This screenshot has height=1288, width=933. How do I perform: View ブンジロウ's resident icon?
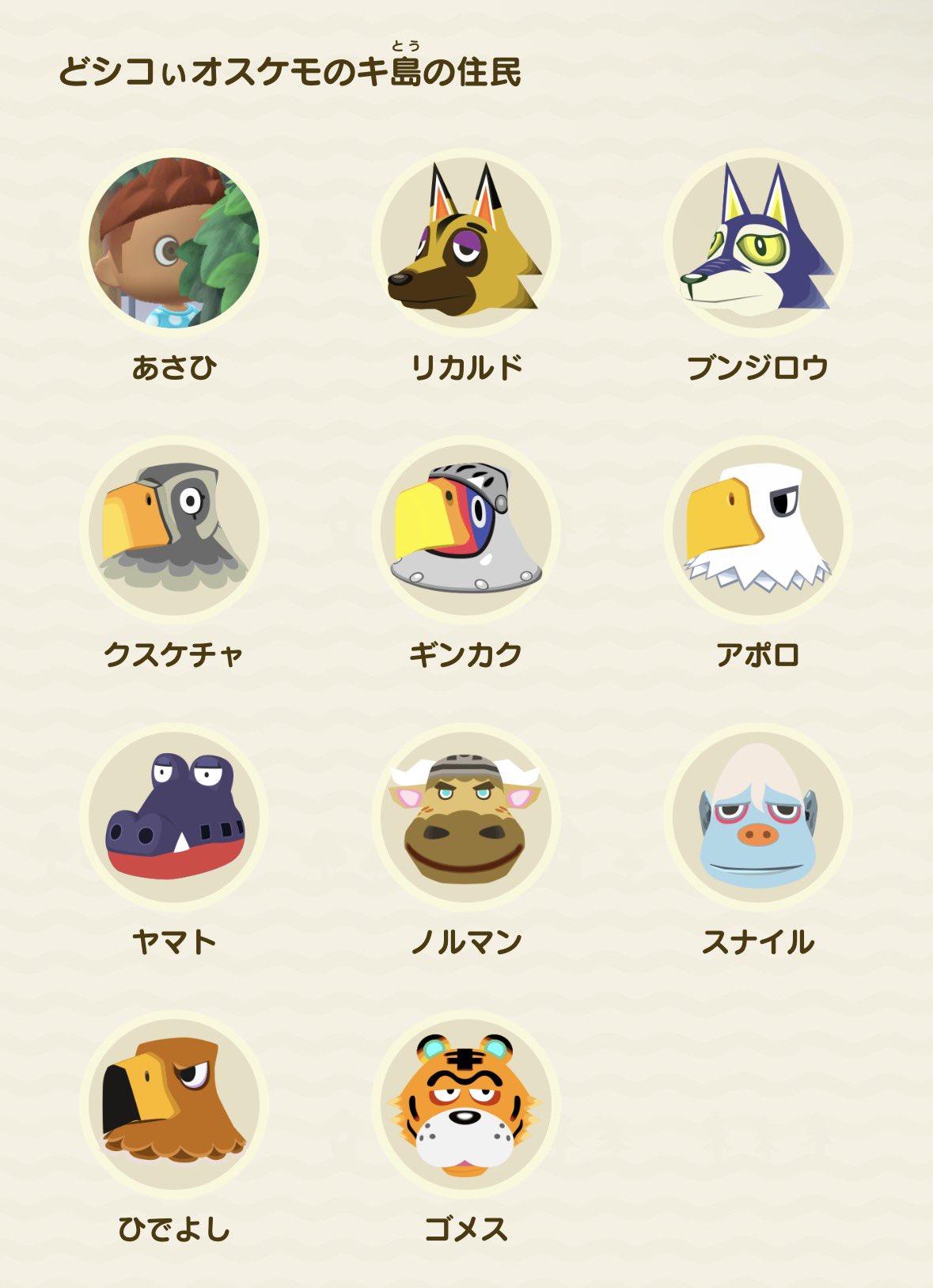pos(757,243)
